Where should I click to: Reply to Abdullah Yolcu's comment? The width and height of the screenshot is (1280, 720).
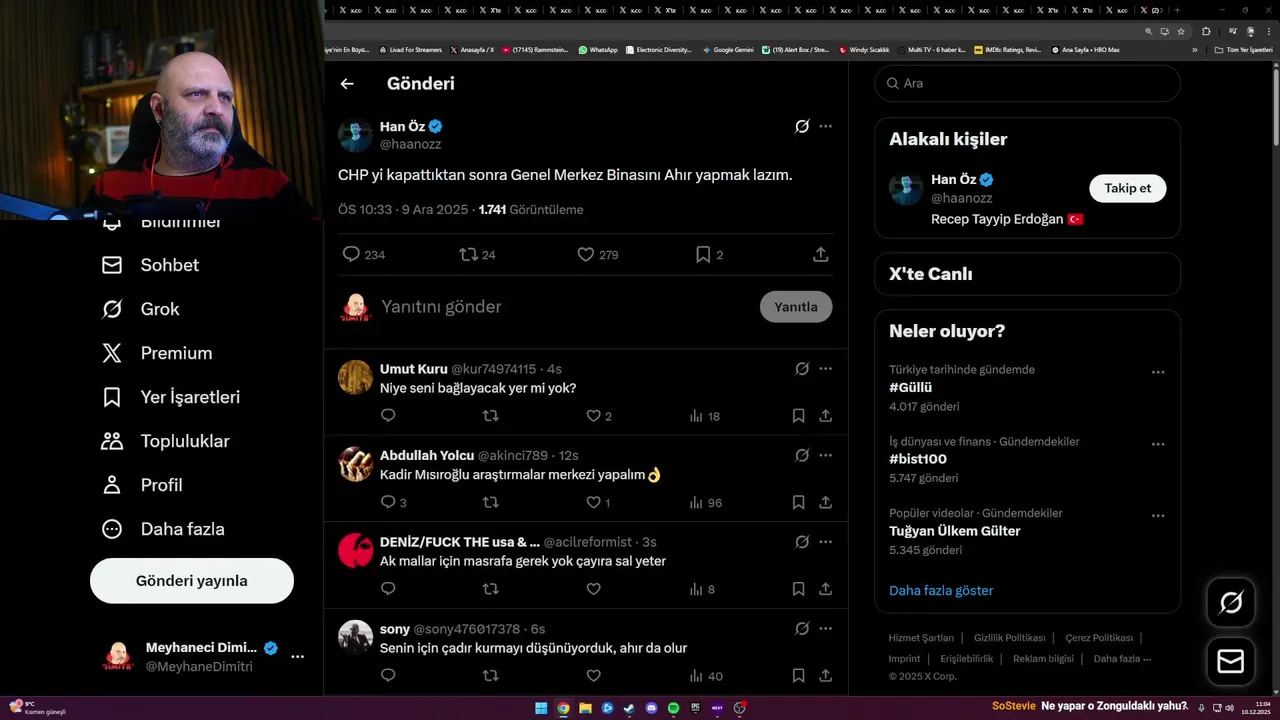[x=388, y=502]
